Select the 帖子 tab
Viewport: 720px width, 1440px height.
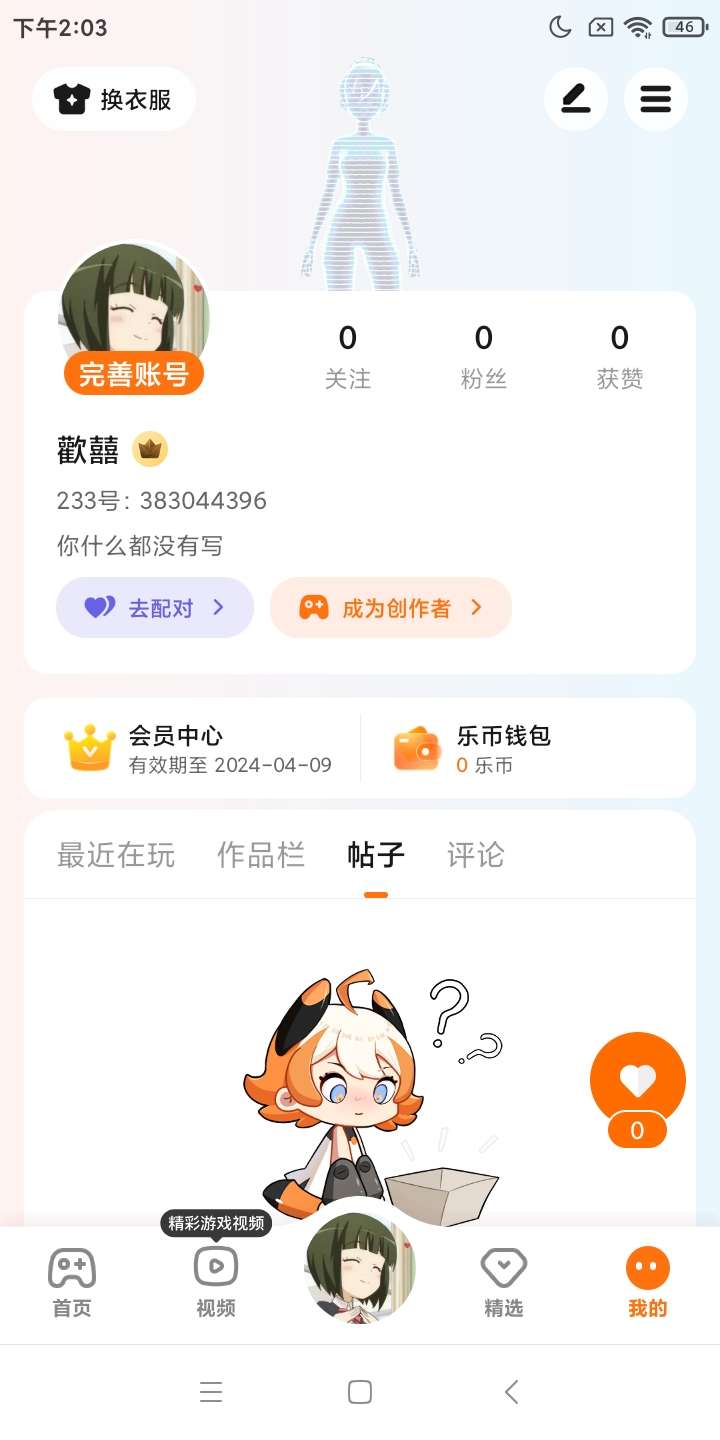376,855
